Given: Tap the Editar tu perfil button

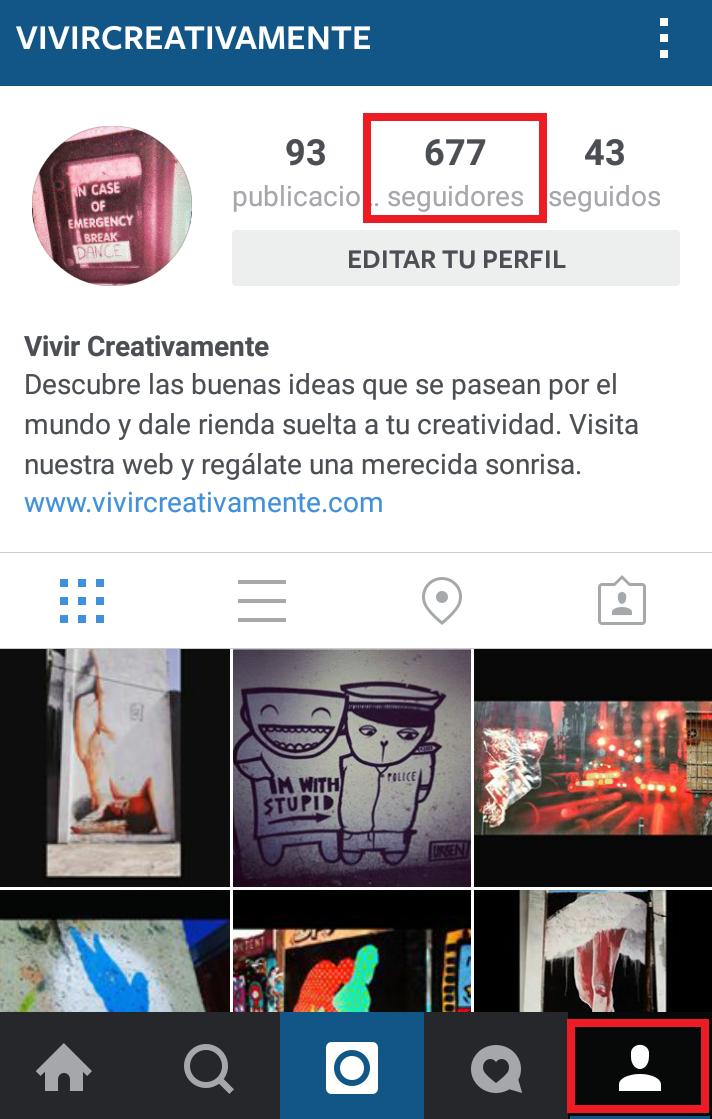Looking at the screenshot, I should point(456,259).
